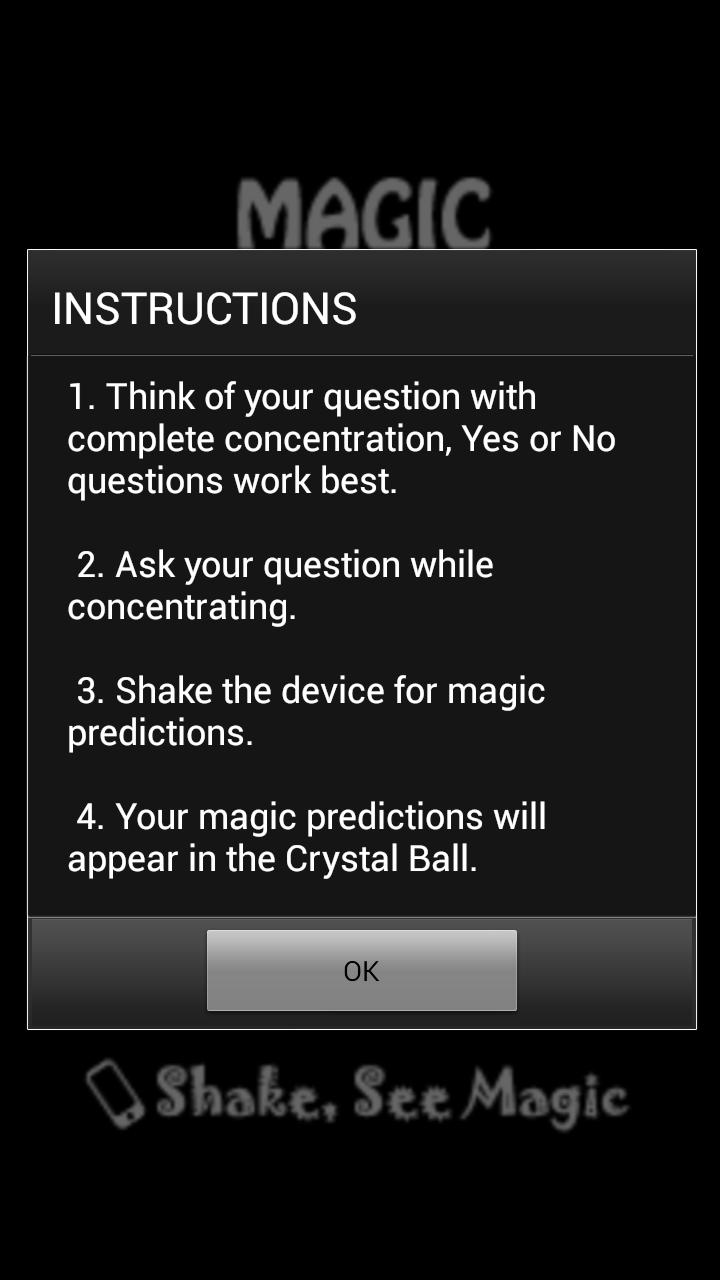Viewport: 720px width, 1280px height.
Task: Dismiss the instructions with OK
Action: [x=360, y=969]
